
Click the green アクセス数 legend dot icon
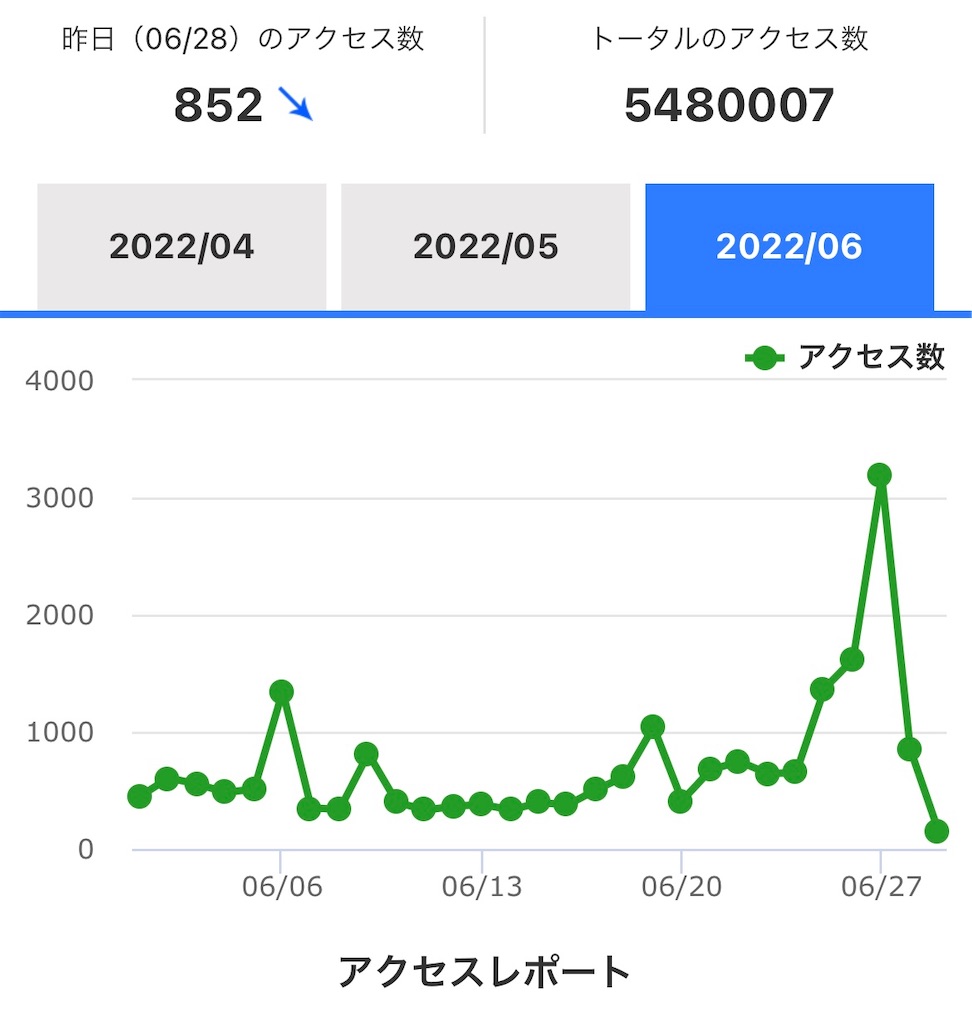[x=765, y=355]
